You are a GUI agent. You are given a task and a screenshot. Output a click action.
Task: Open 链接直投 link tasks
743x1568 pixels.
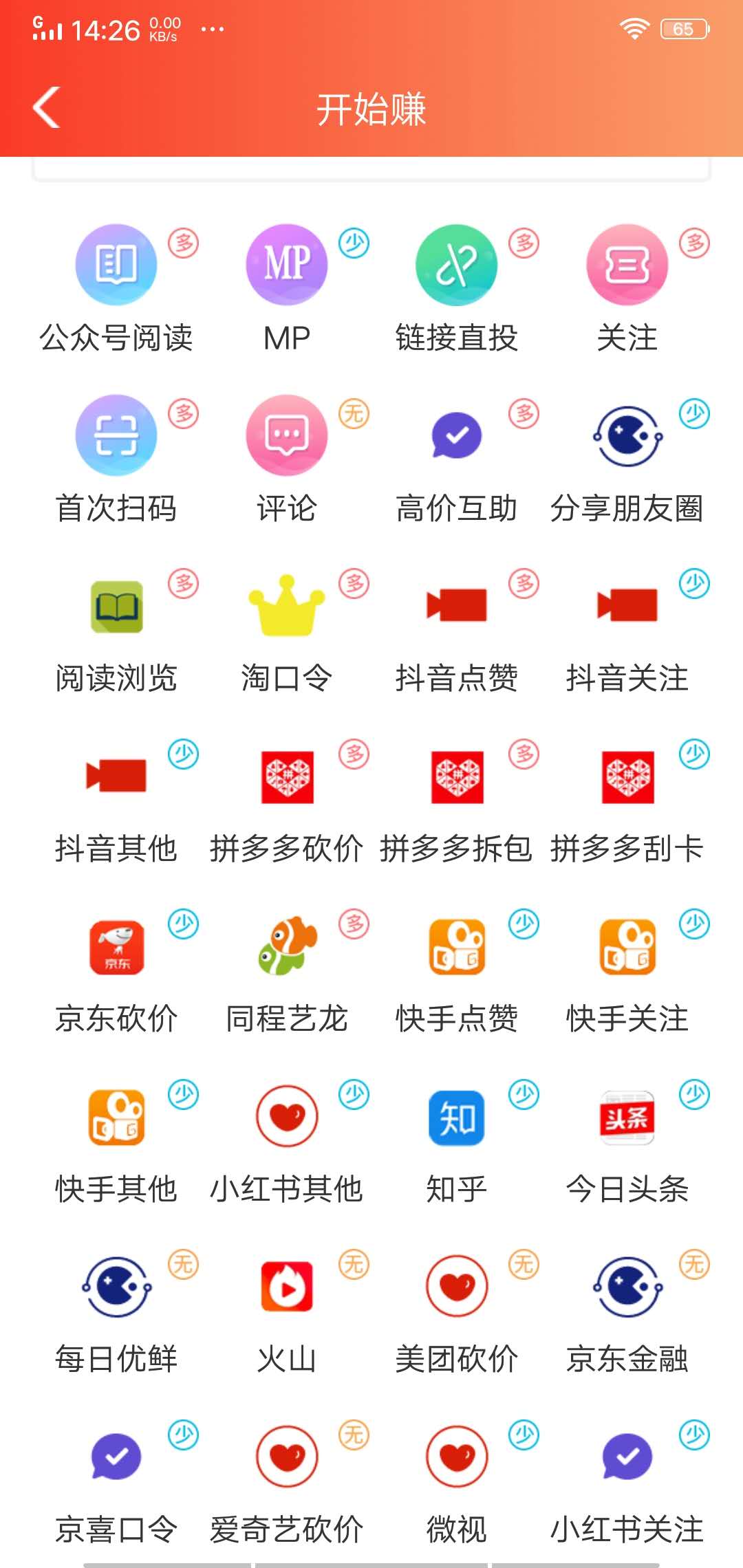coord(455,265)
